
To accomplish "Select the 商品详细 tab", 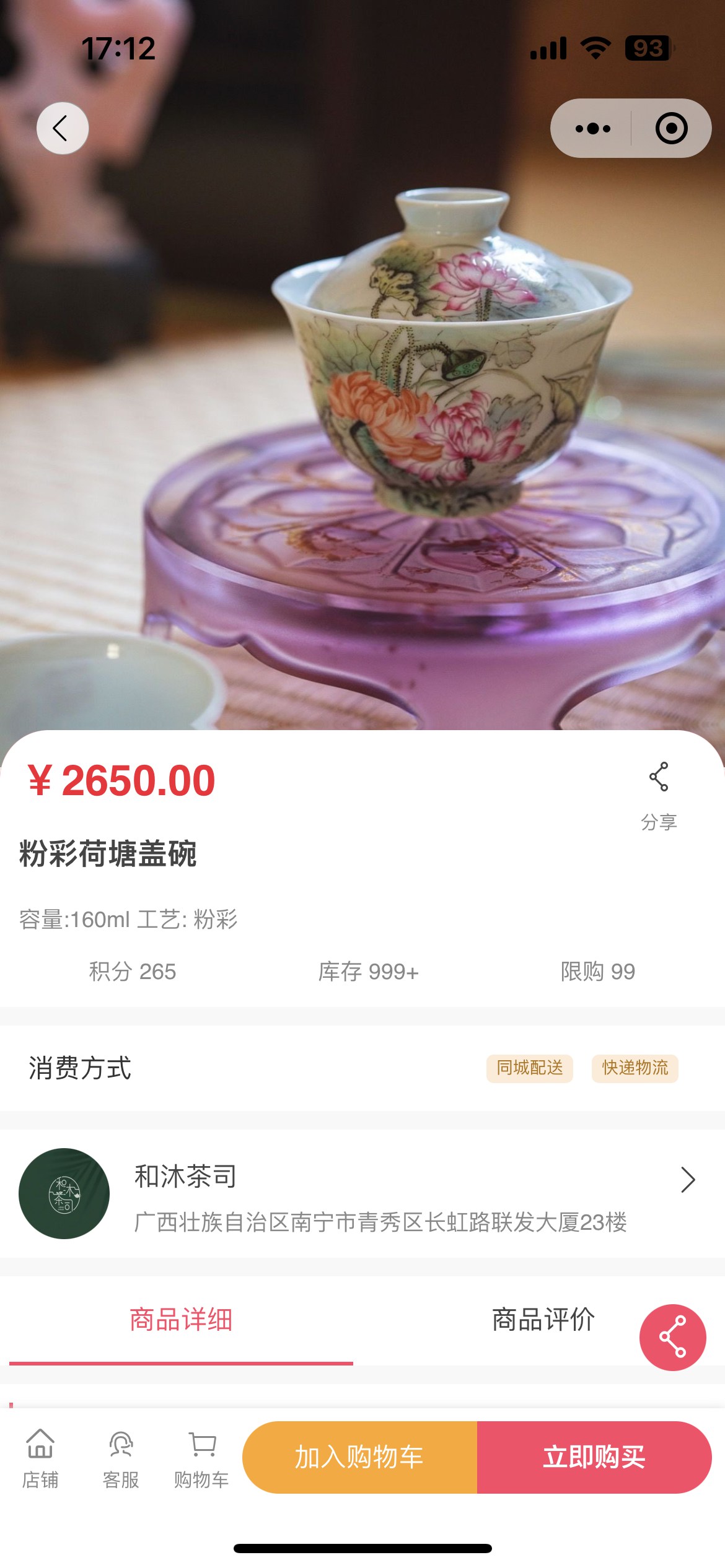I will pos(181,1319).
